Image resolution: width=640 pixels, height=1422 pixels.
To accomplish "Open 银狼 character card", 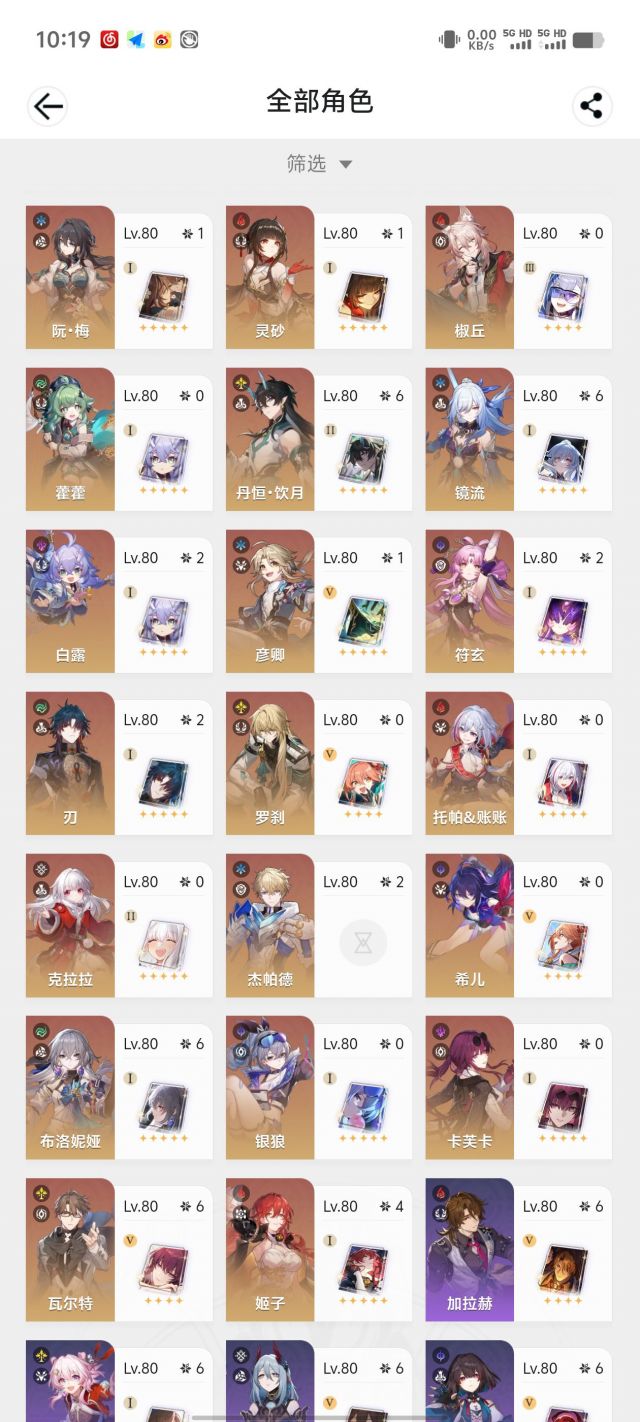I will (319, 1088).
